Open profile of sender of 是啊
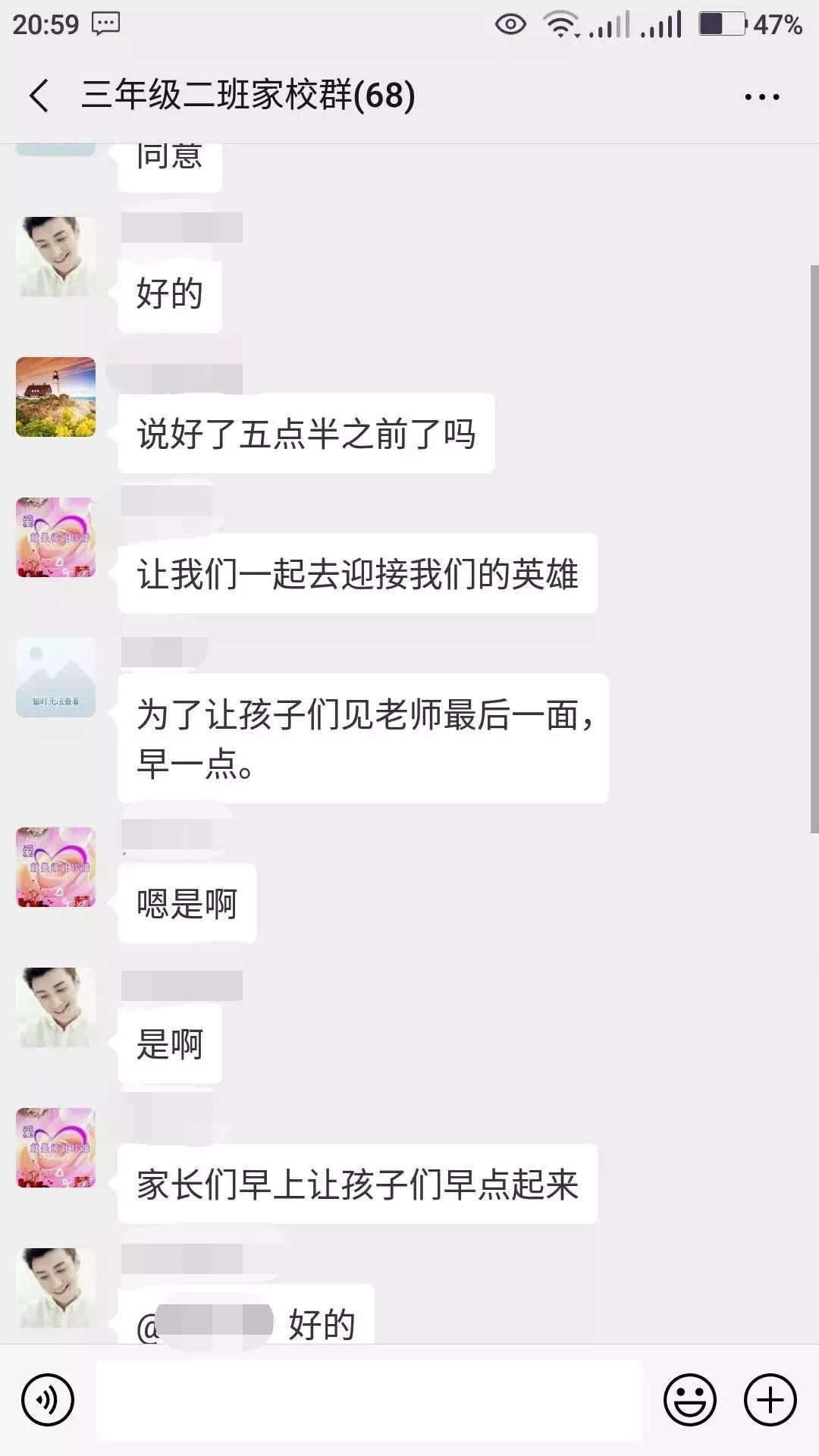The height and width of the screenshot is (1456, 819). tap(56, 1007)
